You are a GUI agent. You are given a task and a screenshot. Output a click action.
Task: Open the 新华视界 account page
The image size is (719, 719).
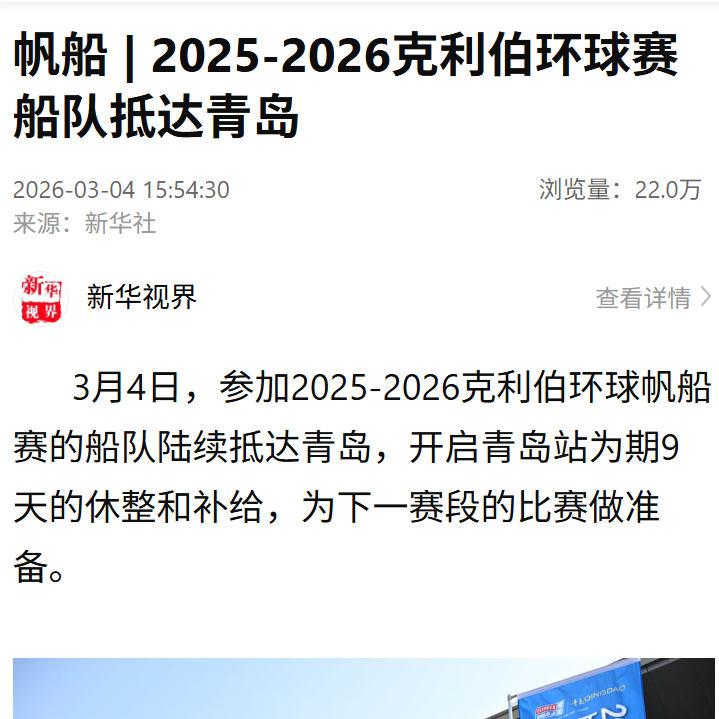141,297
